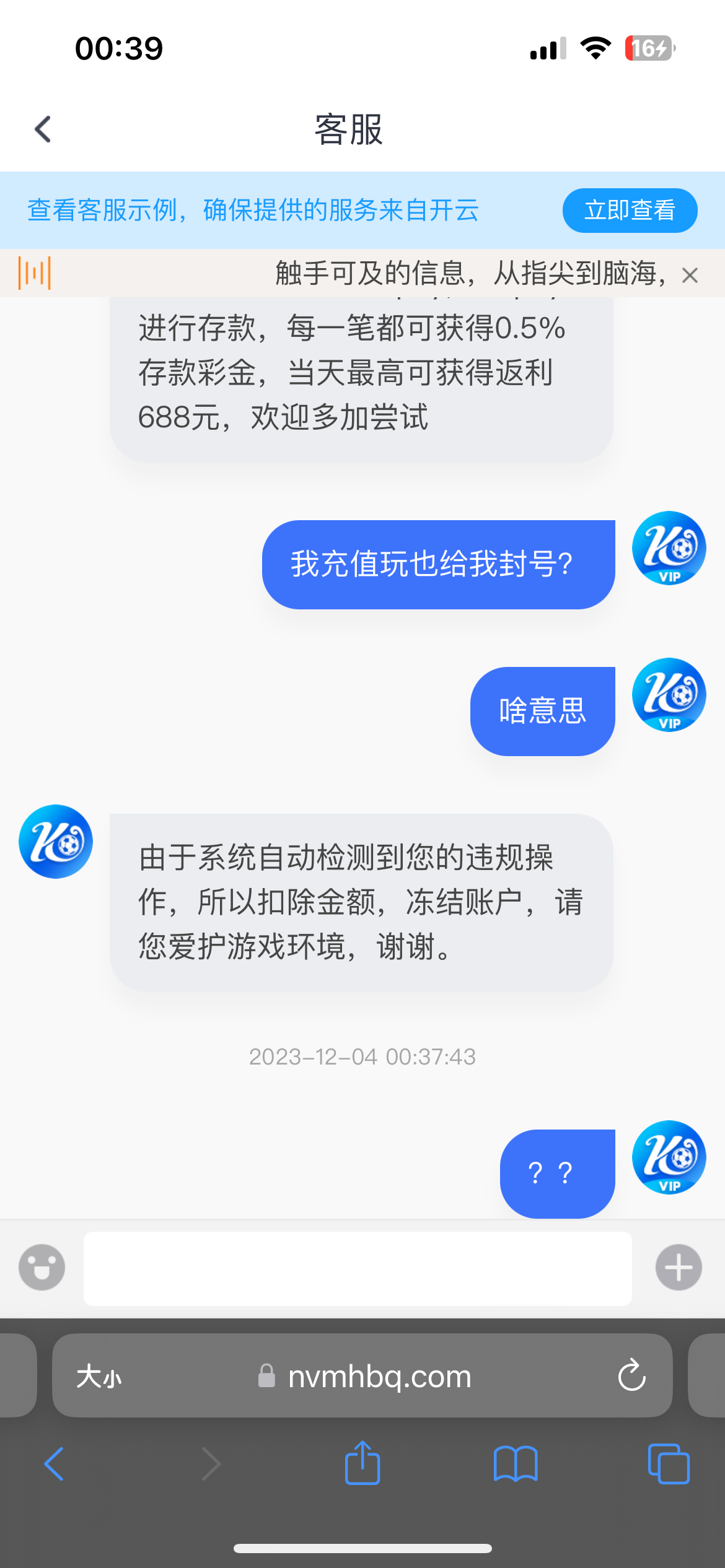
Task: Reload the nvmhbq.com page
Action: coord(631,1375)
